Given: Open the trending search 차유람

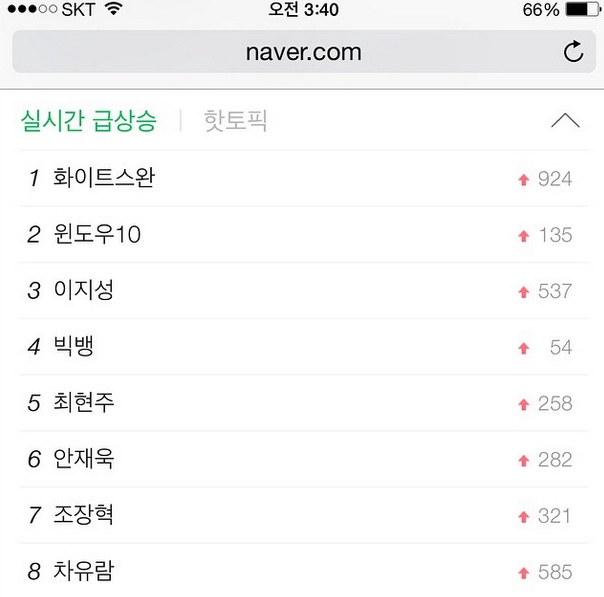Looking at the screenshot, I should click(84, 572).
